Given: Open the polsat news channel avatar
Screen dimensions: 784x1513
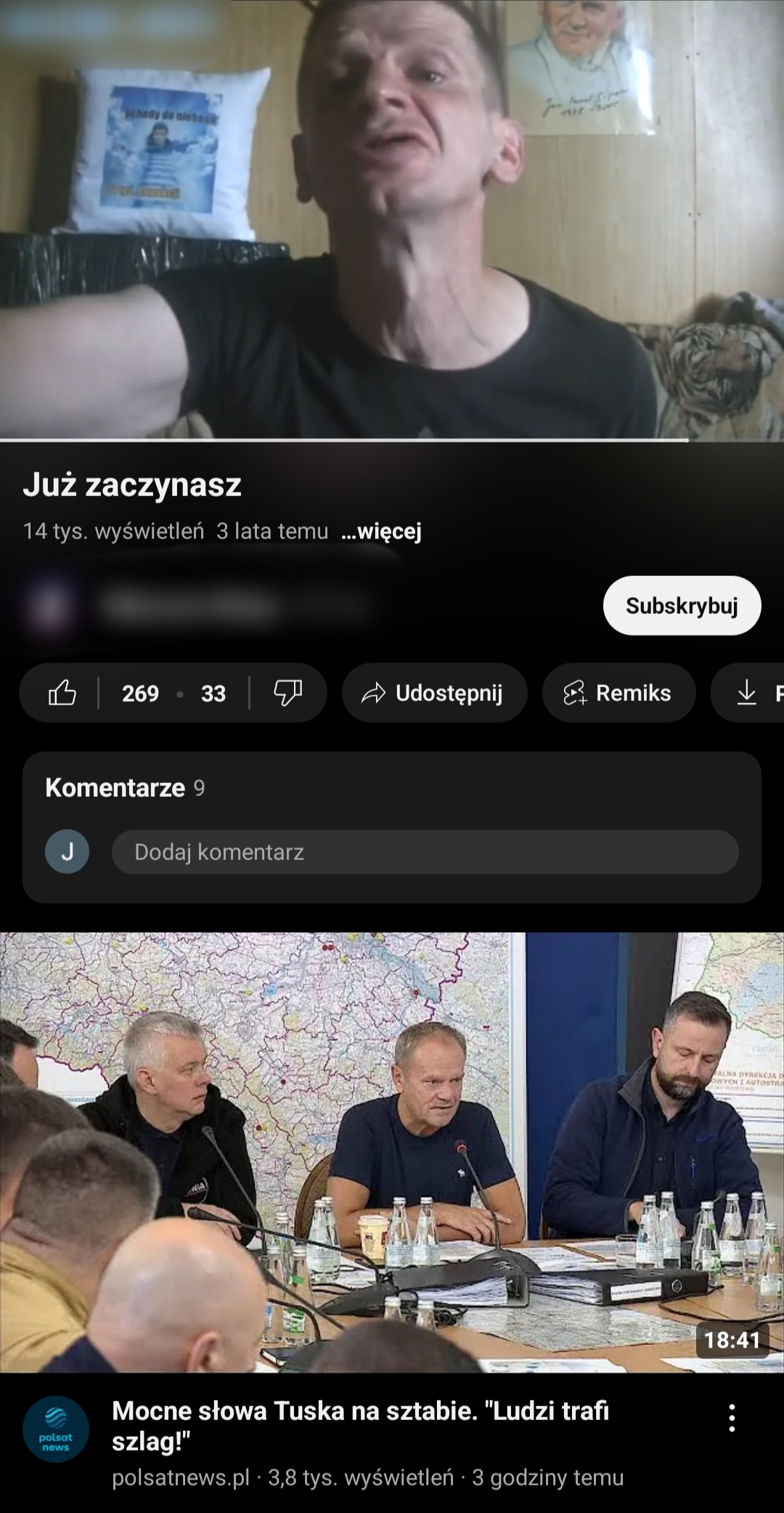Looking at the screenshot, I should (x=56, y=1429).
